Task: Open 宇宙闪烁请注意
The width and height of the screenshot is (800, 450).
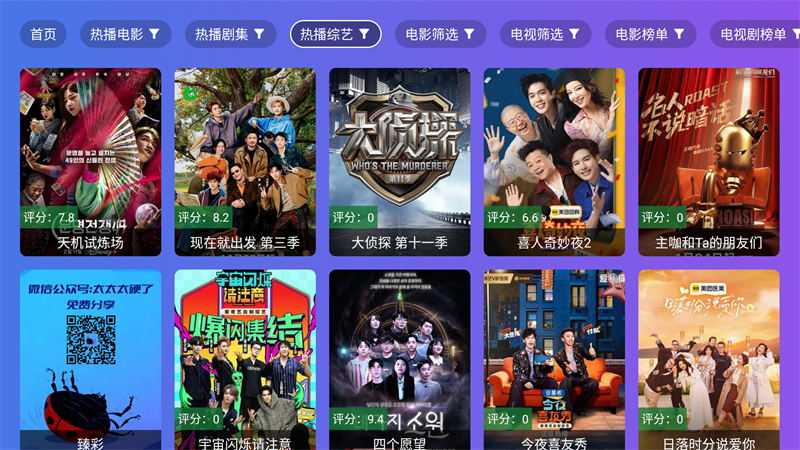Action: coord(245,360)
